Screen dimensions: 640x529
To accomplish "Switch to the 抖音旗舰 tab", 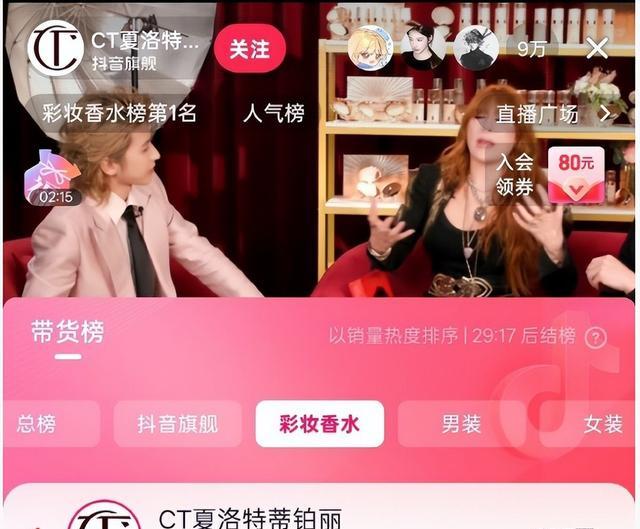I will click(x=177, y=424).
